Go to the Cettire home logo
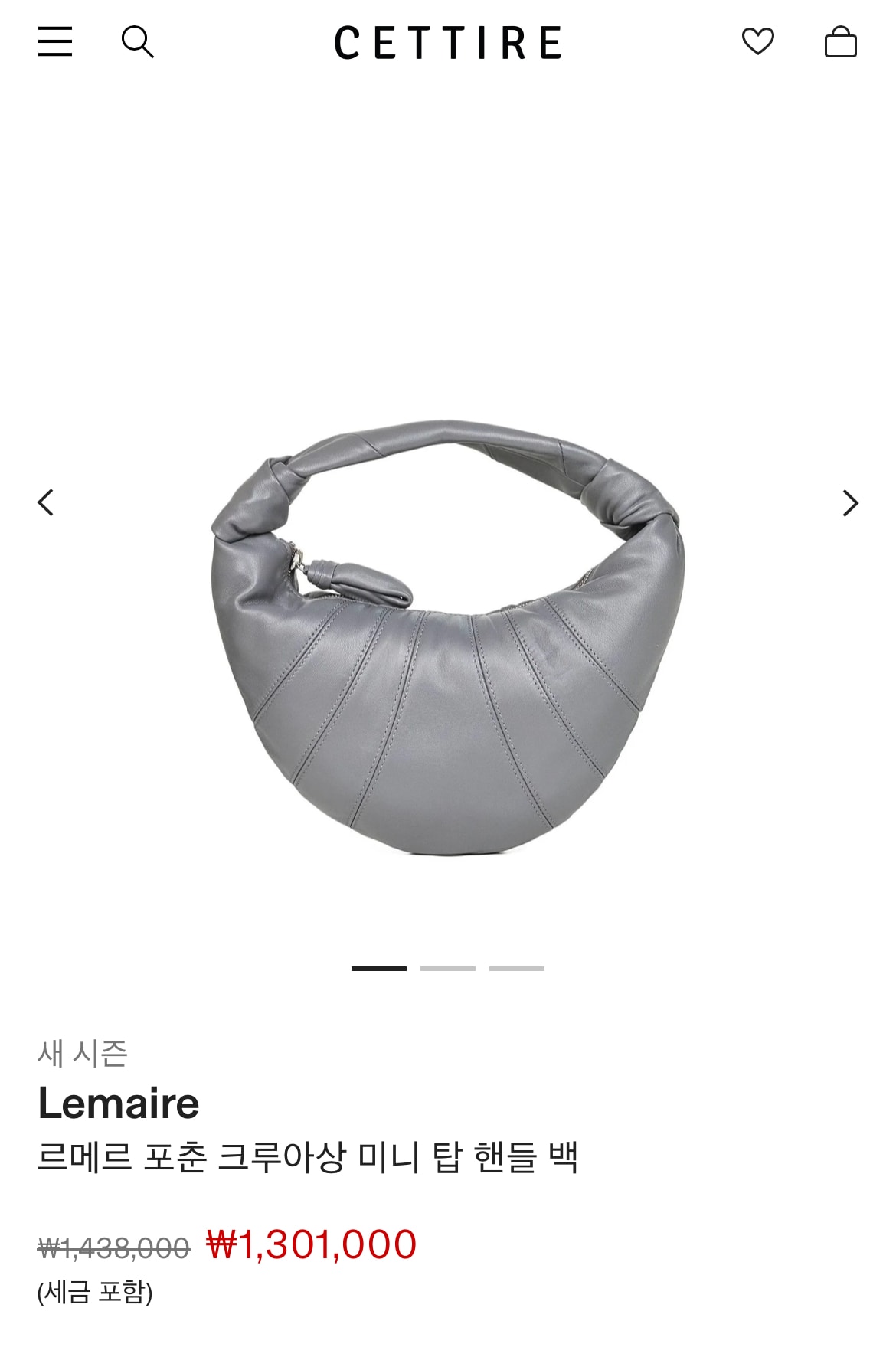Image resolution: width=896 pixels, height=1357 pixels. click(448, 43)
